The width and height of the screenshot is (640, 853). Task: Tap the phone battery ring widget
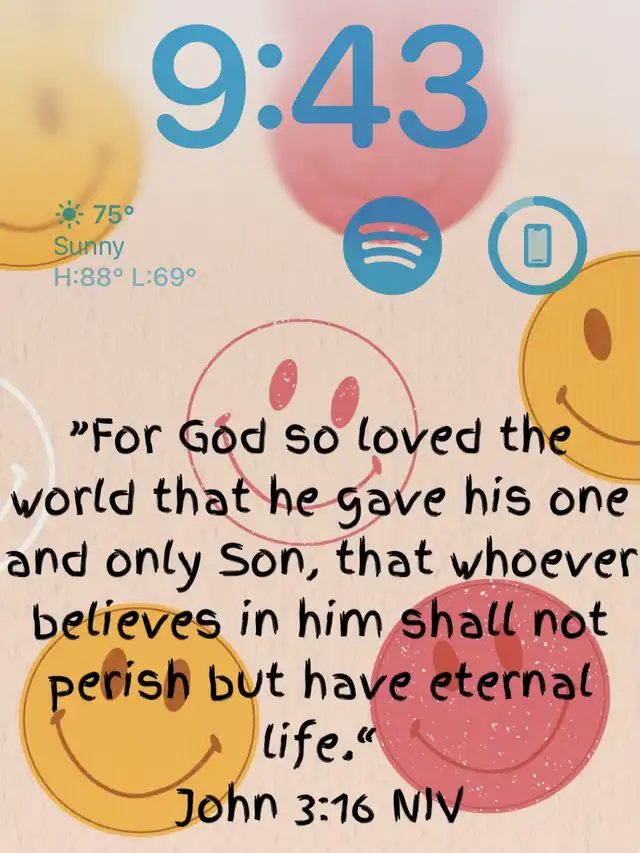pos(537,245)
